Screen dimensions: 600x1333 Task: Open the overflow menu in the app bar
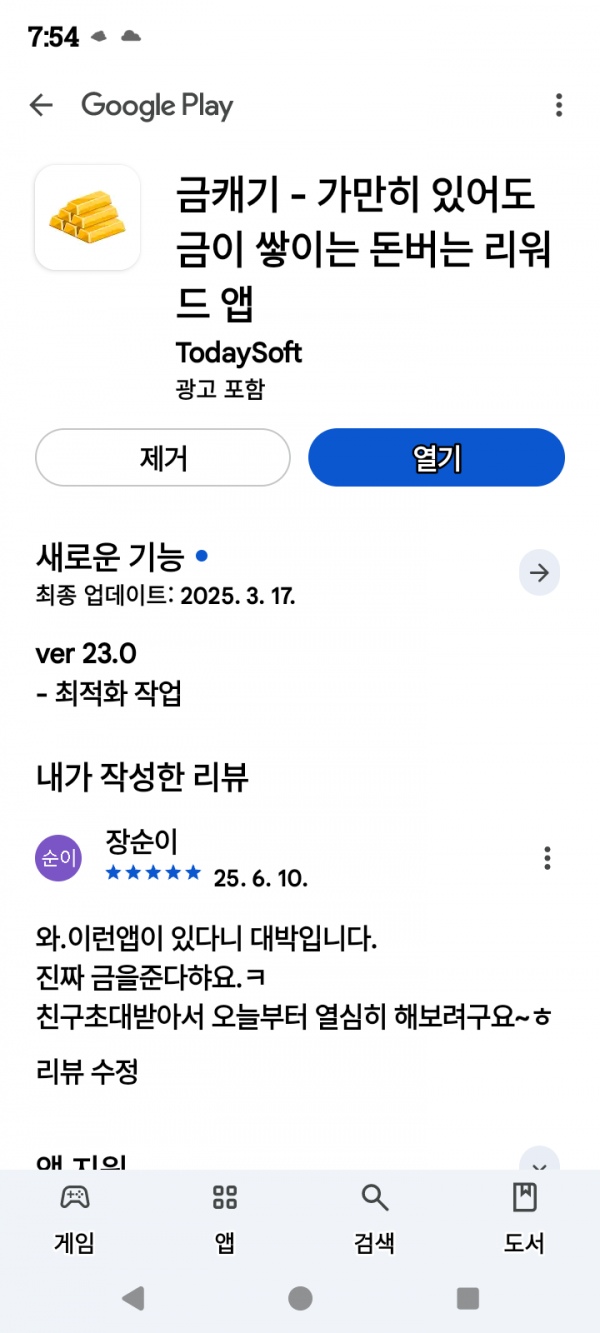[558, 105]
